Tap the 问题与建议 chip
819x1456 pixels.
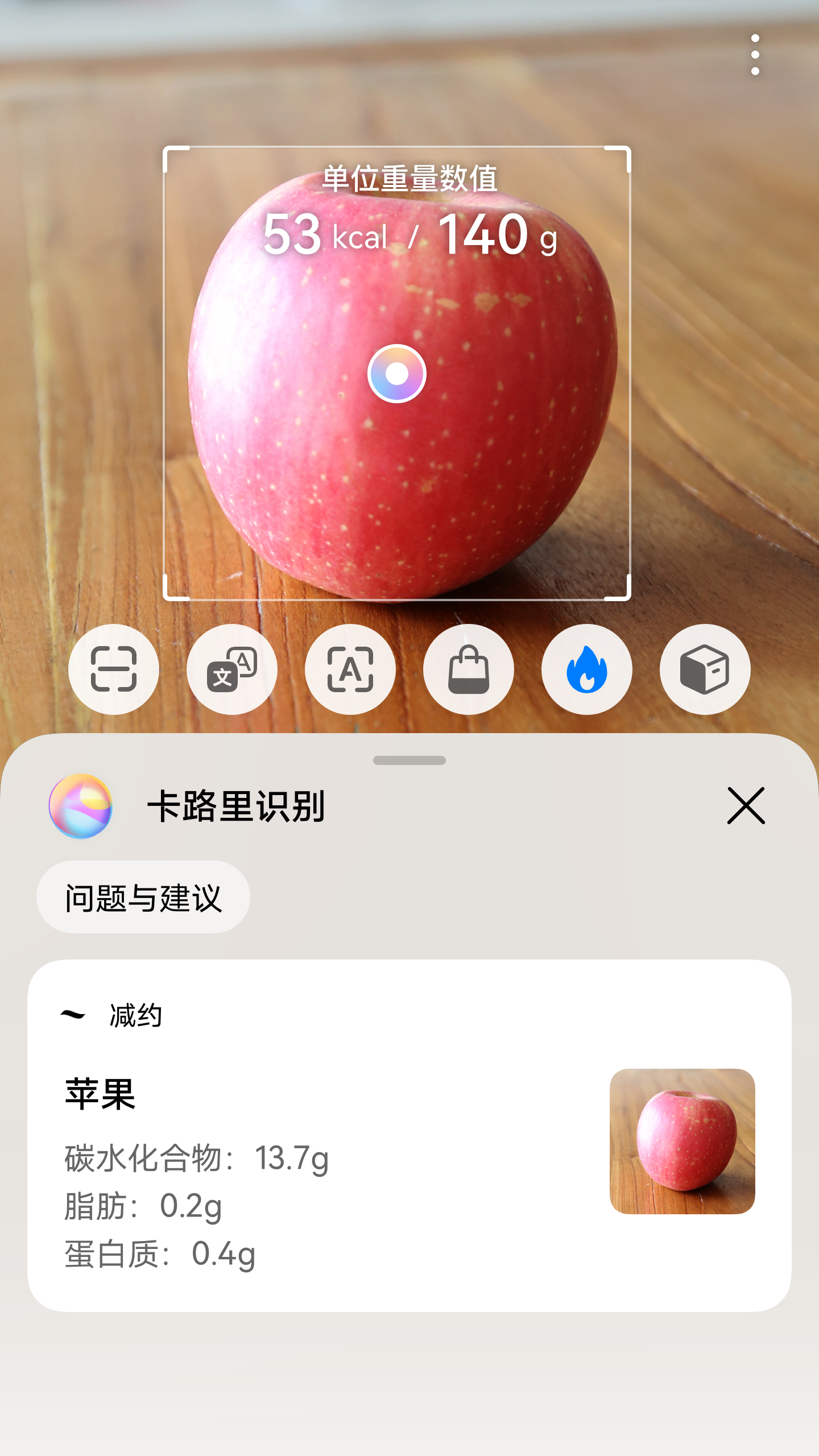pyautogui.click(x=143, y=897)
